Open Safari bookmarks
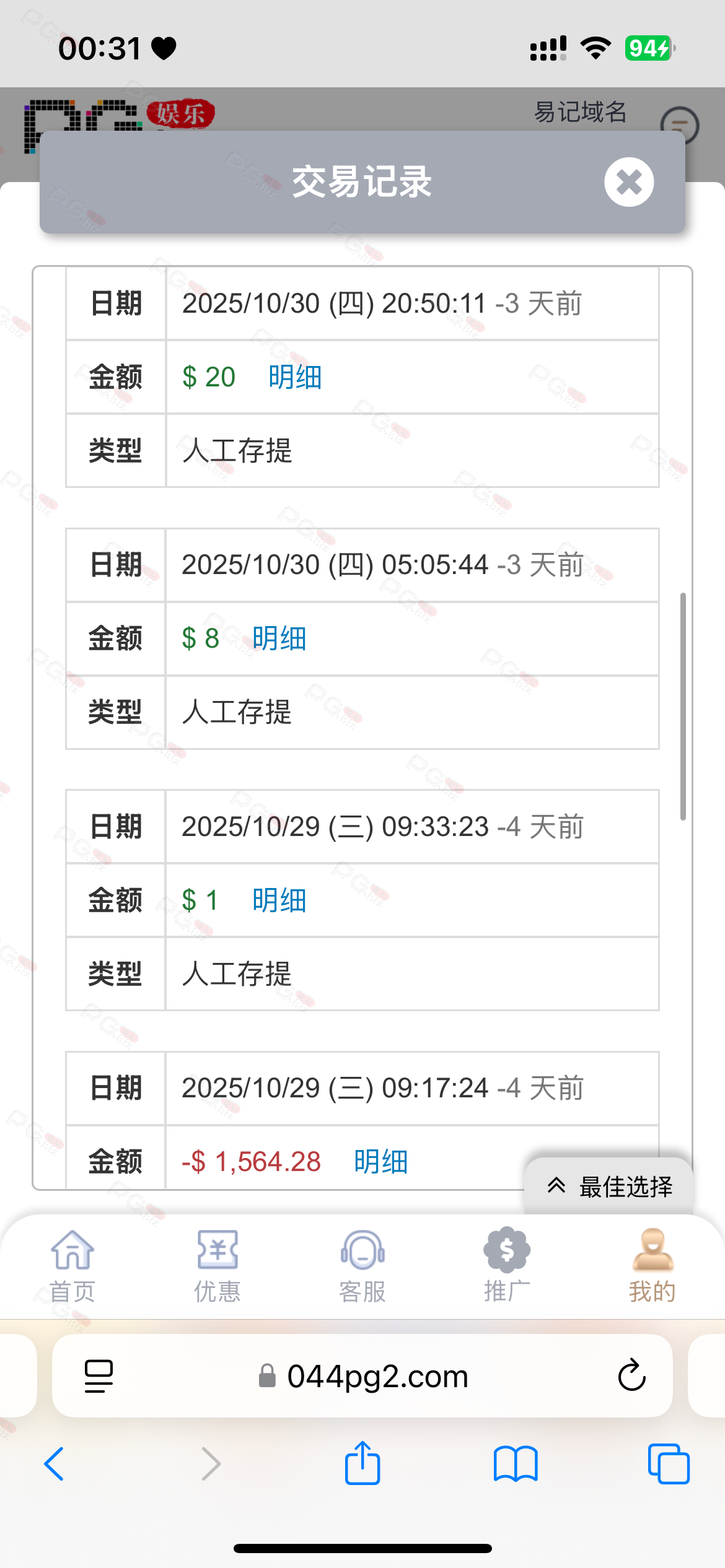725x1568 pixels. coord(516,1464)
